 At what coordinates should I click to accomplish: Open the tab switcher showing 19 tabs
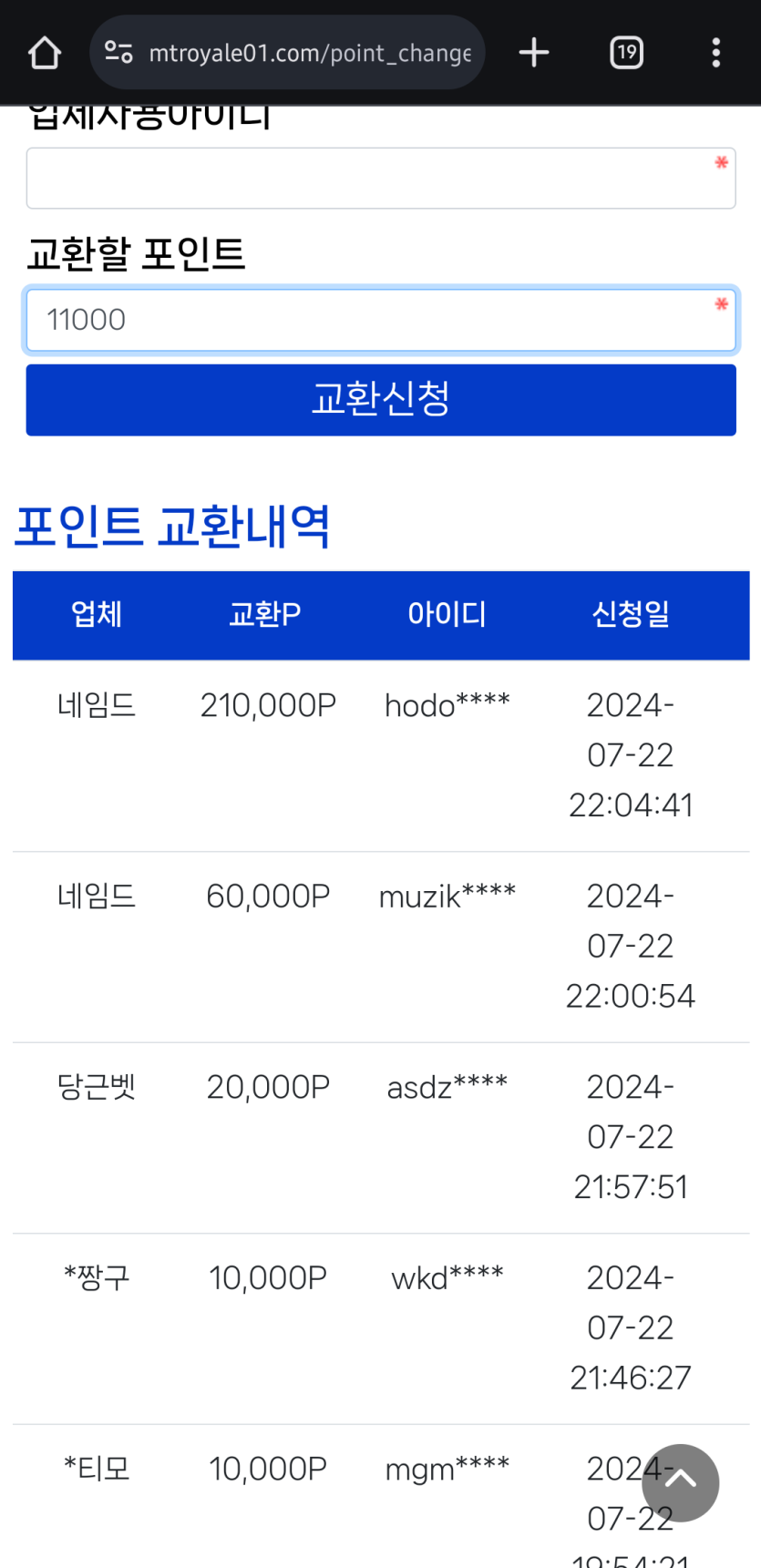click(626, 53)
